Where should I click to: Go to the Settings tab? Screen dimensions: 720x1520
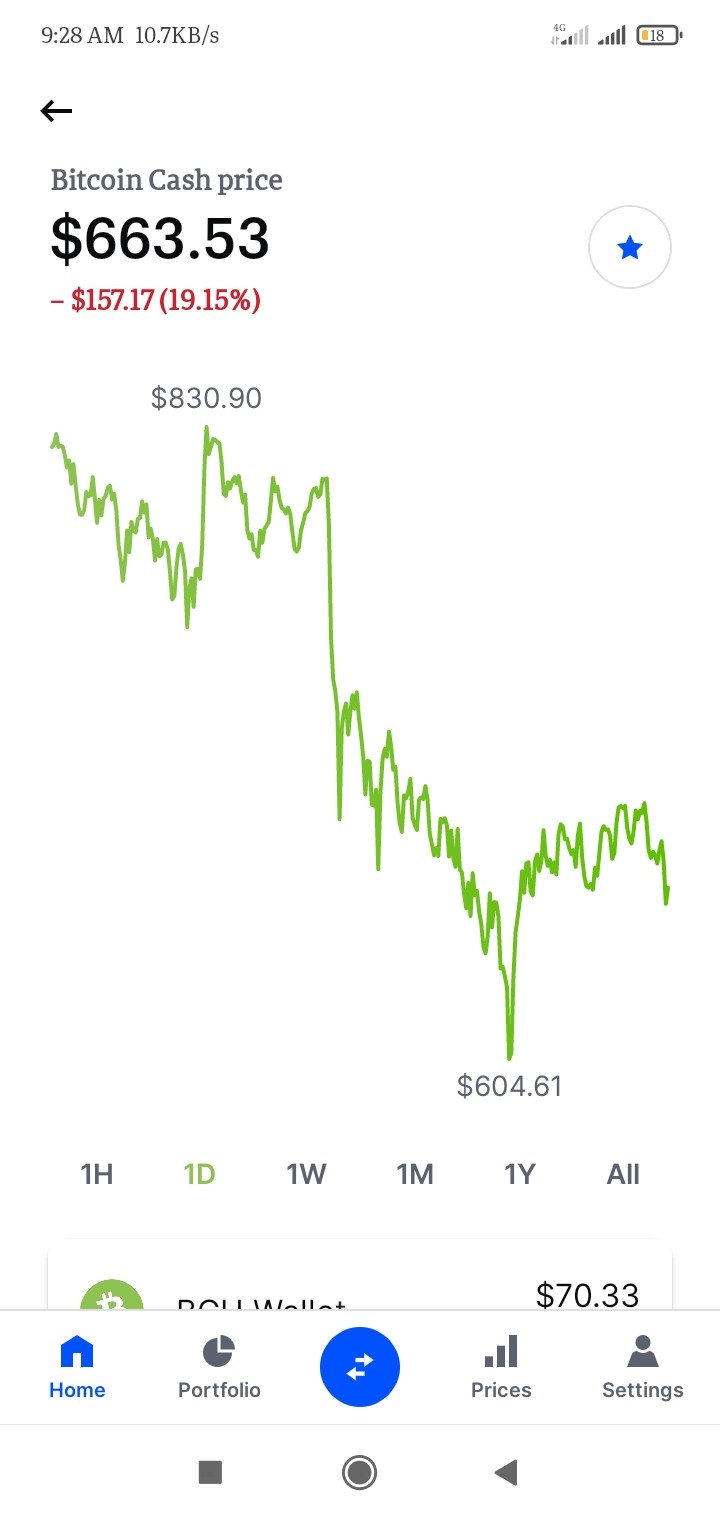643,1368
